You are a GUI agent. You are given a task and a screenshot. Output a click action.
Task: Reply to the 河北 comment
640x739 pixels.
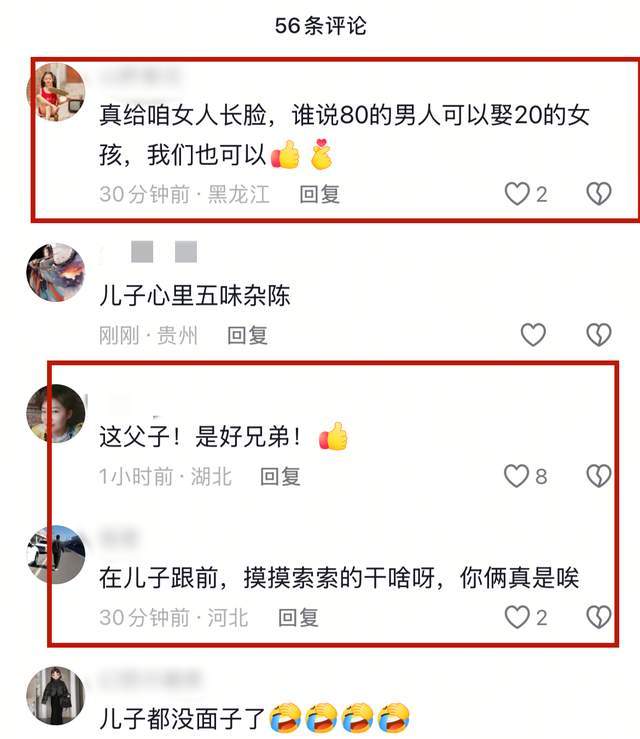click(x=298, y=618)
